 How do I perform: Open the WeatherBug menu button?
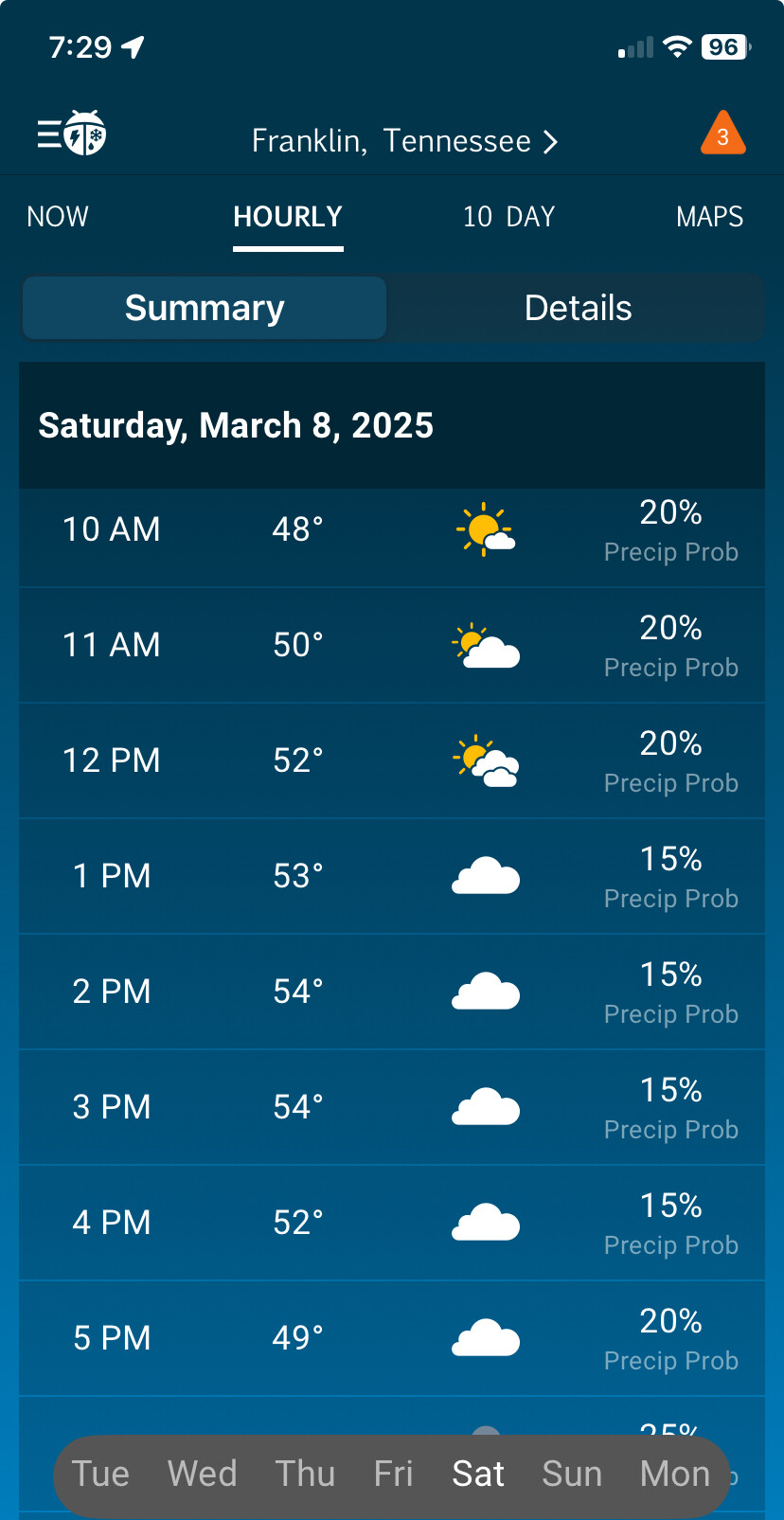click(x=72, y=134)
